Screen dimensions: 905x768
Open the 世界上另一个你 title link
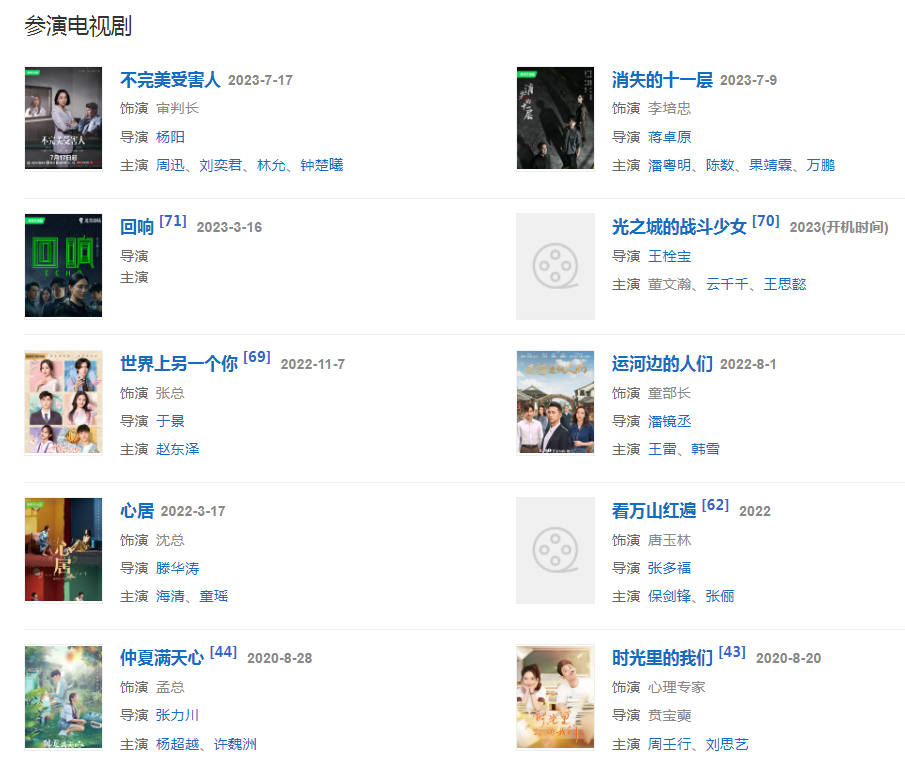[x=179, y=364]
